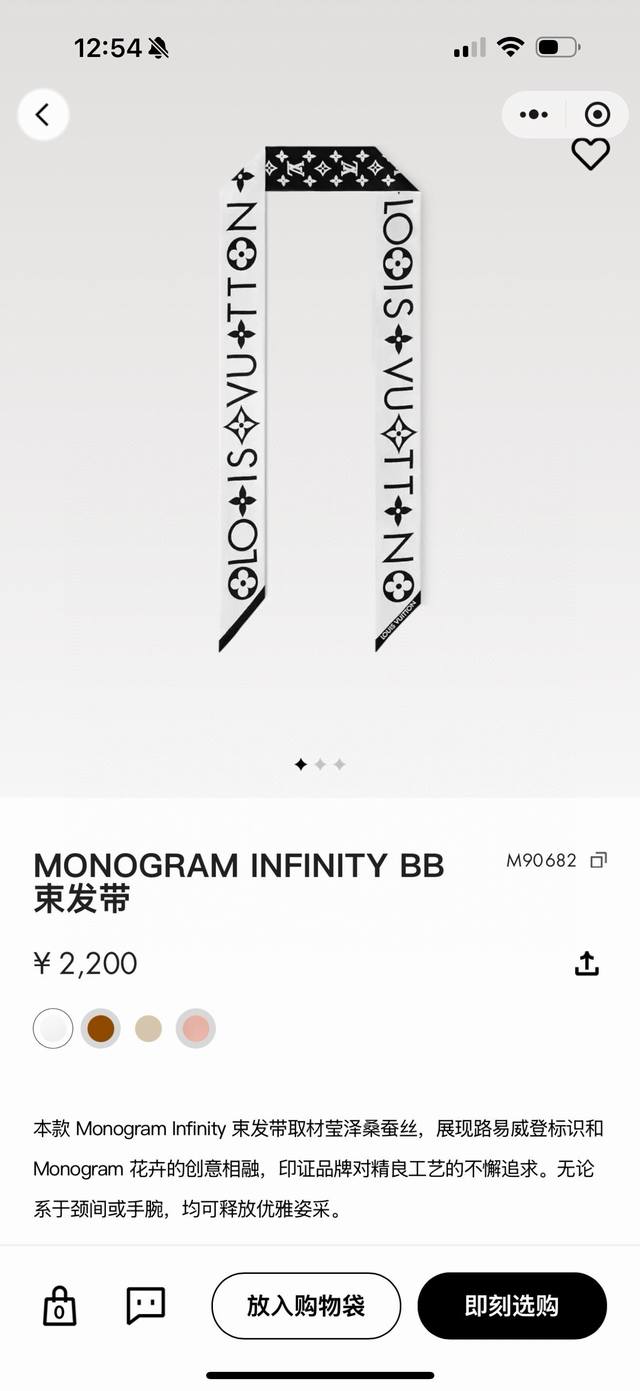Close the mini program with target icon
The height and width of the screenshot is (1391, 640).
click(x=597, y=115)
